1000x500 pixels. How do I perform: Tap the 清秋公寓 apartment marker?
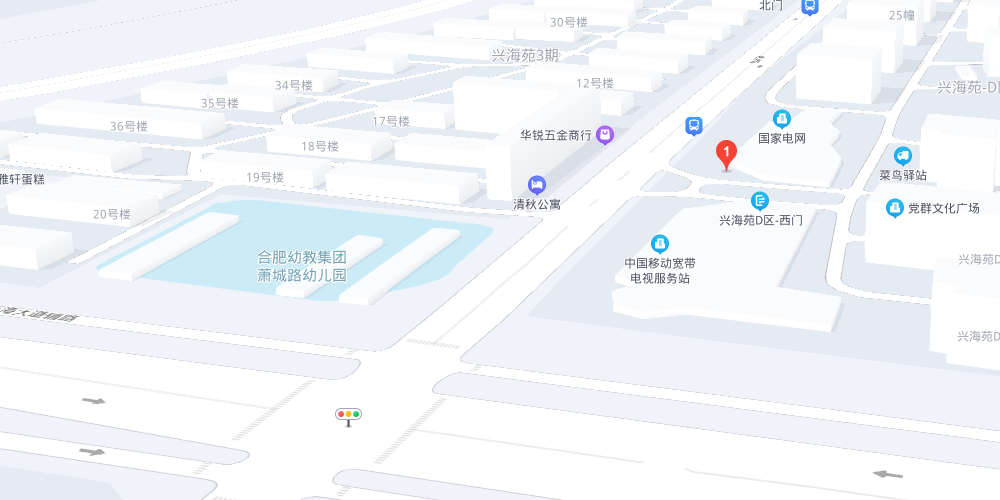[x=537, y=185]
